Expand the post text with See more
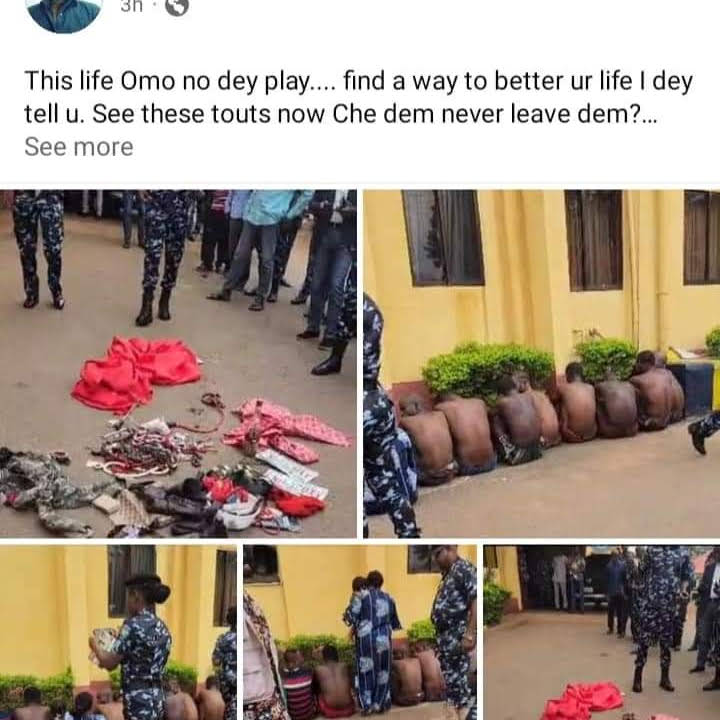The image size is (720, 720). click(78, 147)
